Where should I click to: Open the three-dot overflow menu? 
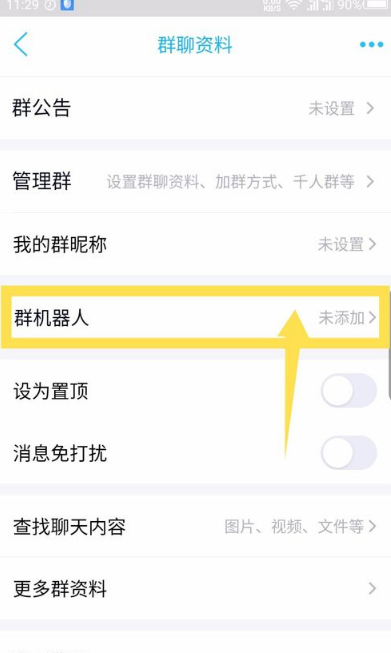pyautogui.click(x=371, y=44)
